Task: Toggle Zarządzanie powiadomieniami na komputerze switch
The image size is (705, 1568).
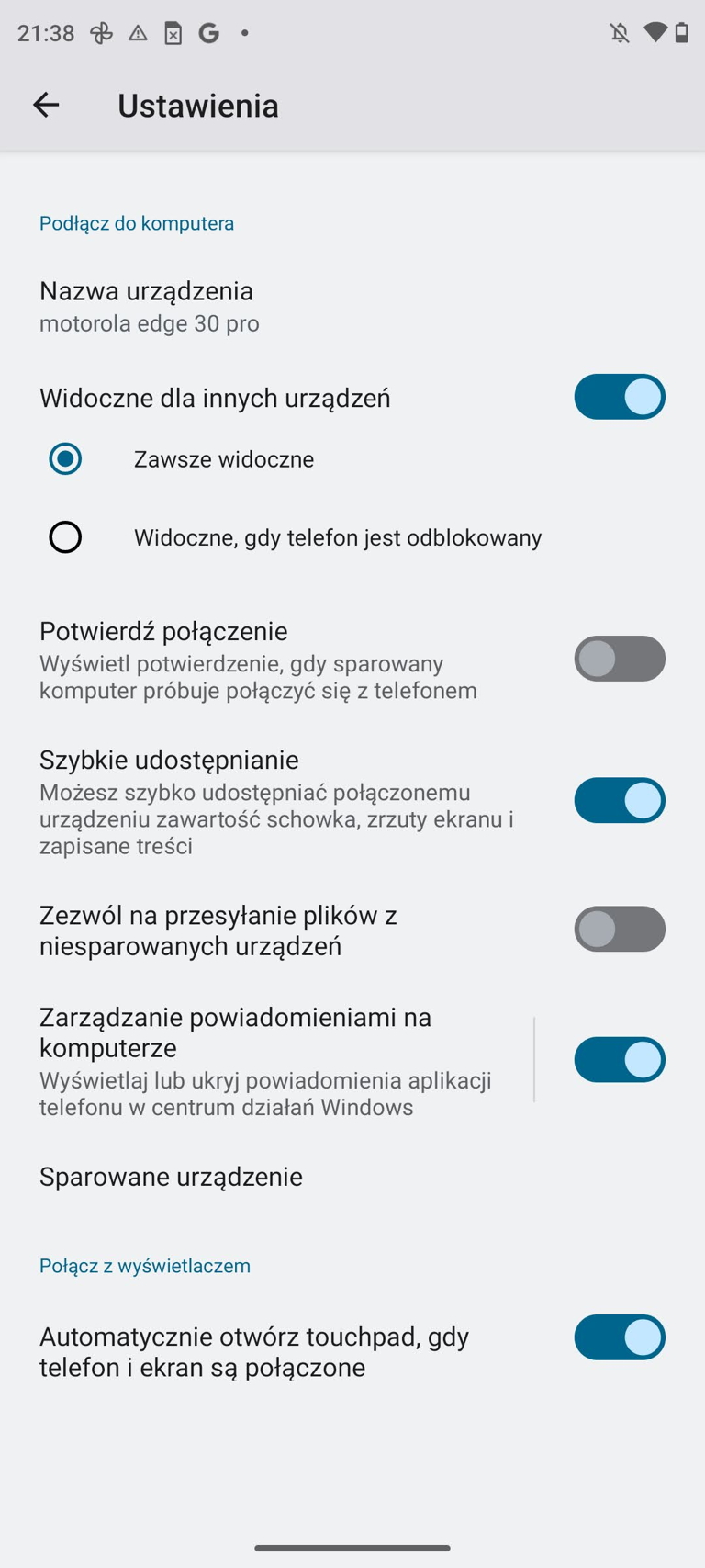Action: pyautogui.click(x=620, y=1059)
